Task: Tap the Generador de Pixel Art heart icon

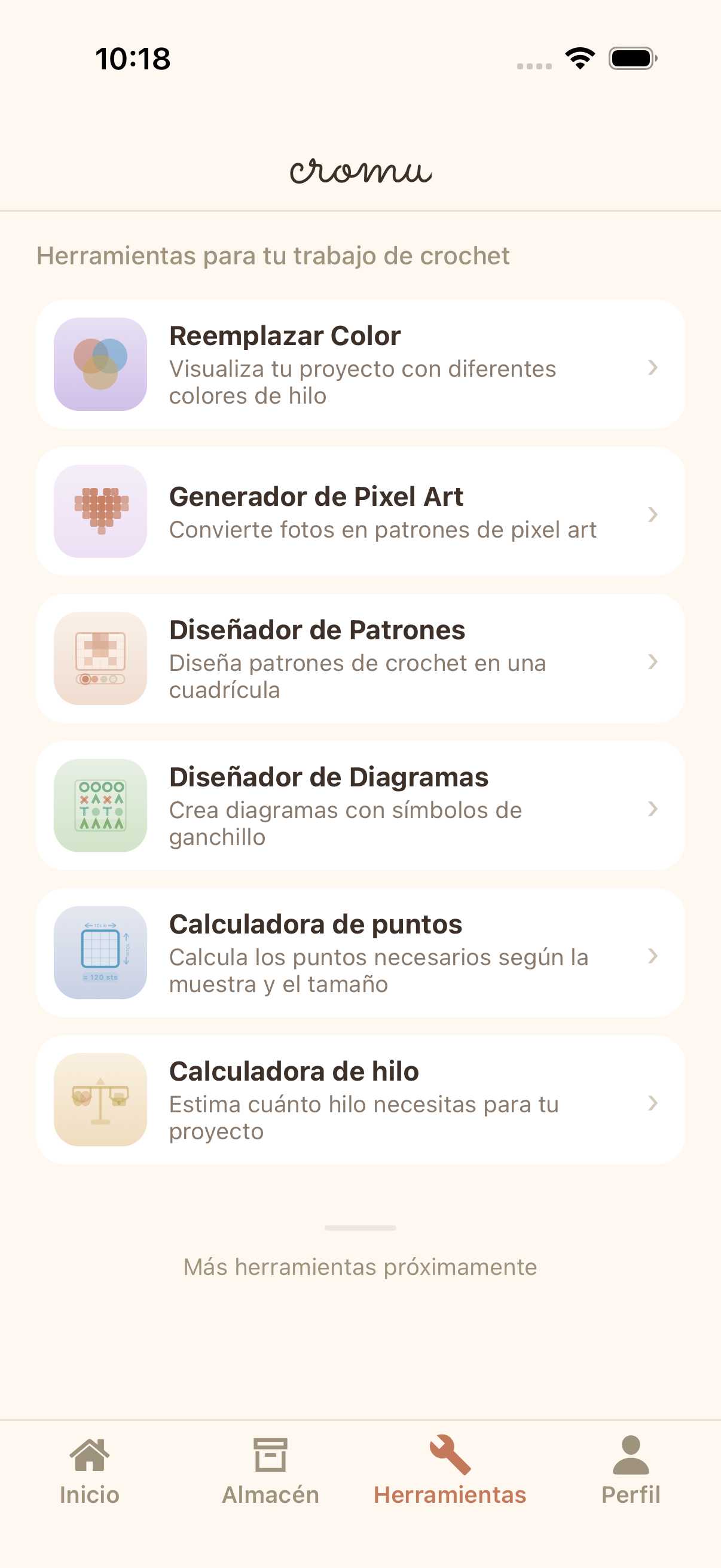Action: click(x=100, y=513)
